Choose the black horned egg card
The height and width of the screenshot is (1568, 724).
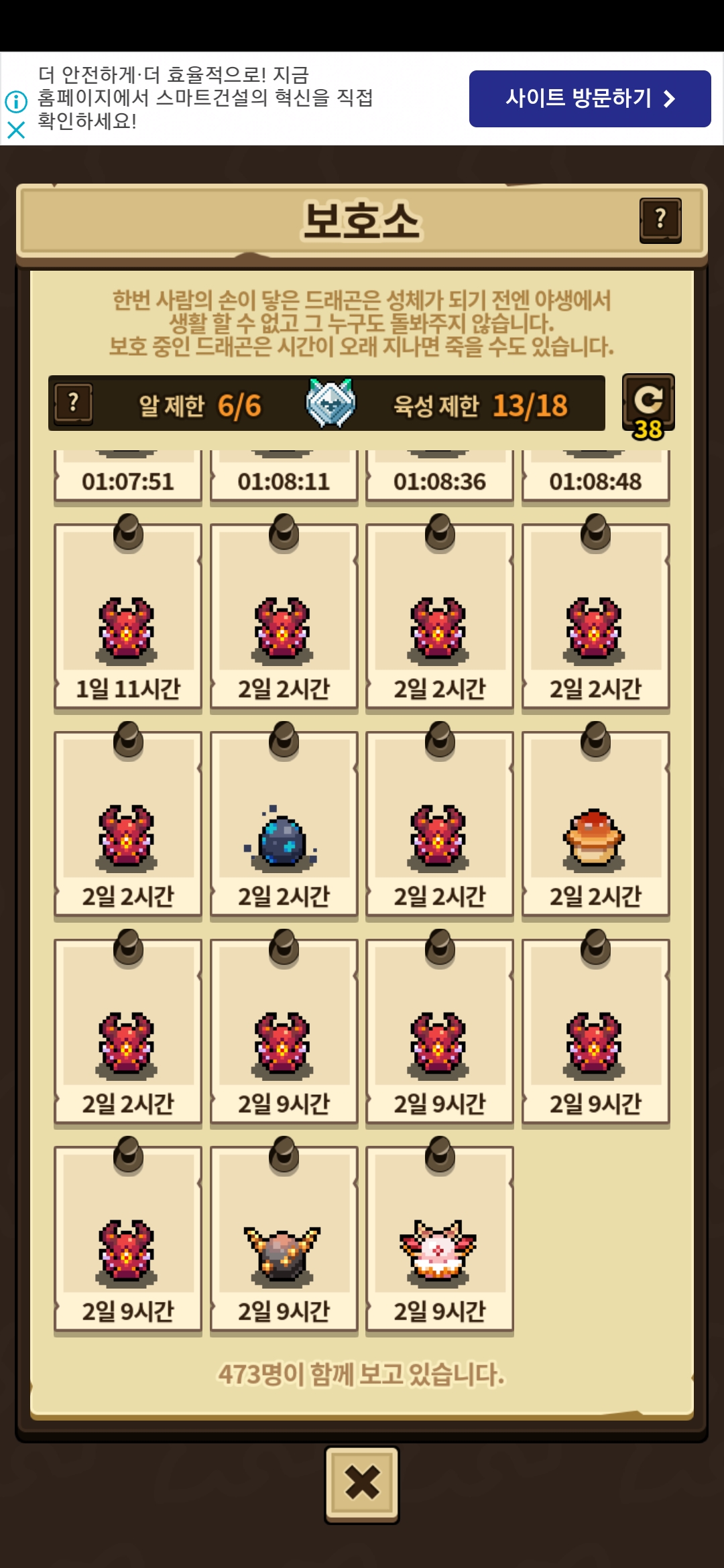click(284, 1239)
